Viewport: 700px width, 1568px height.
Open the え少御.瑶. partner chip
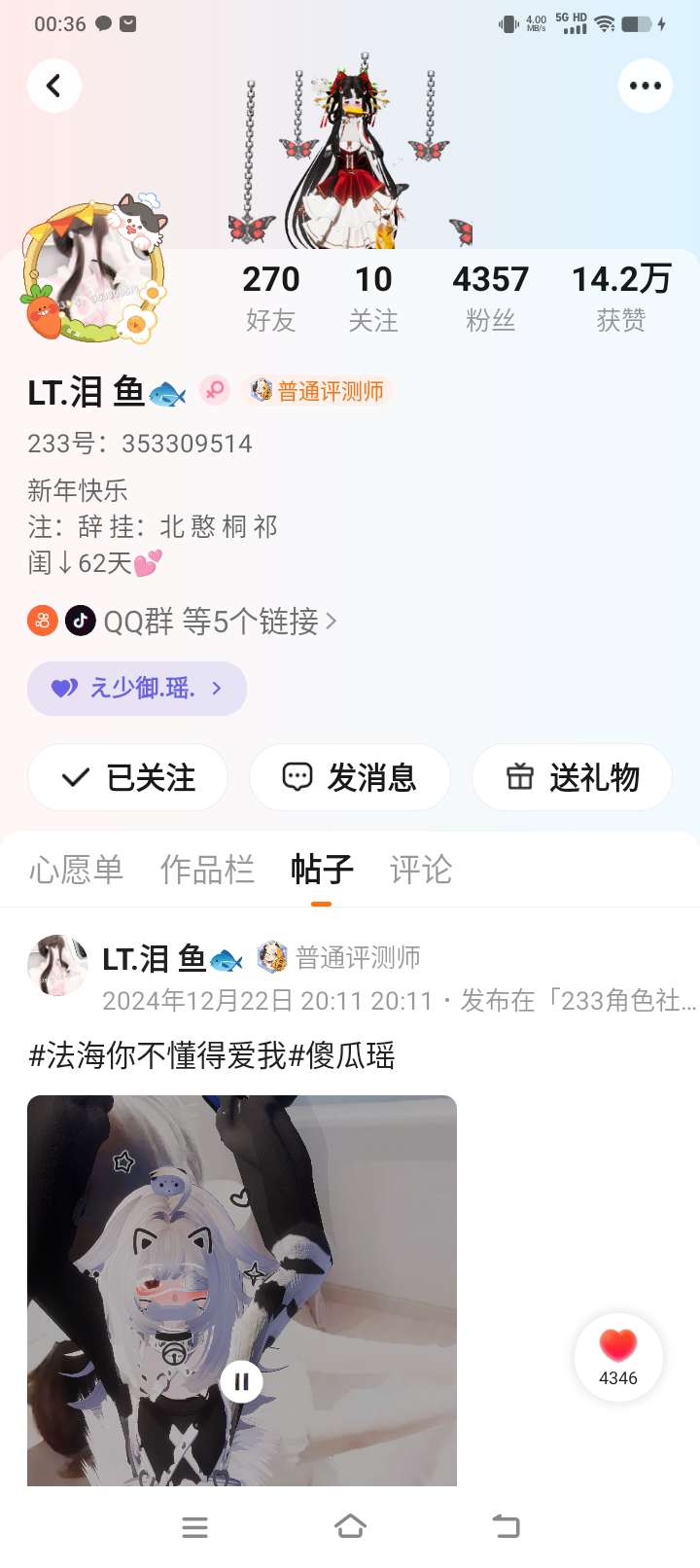[137, 689]
